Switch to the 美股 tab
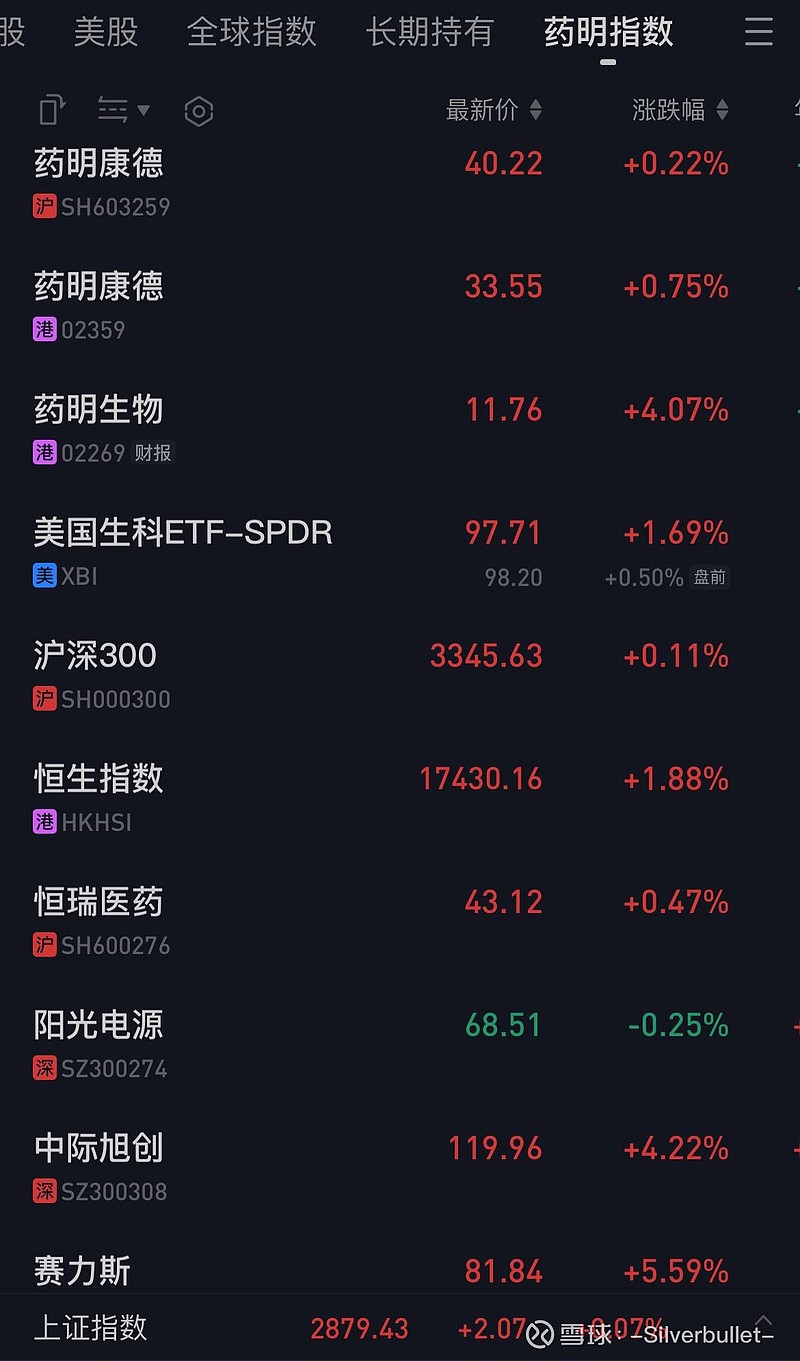This screenshot has width=800, height=1361. point(106,32)
